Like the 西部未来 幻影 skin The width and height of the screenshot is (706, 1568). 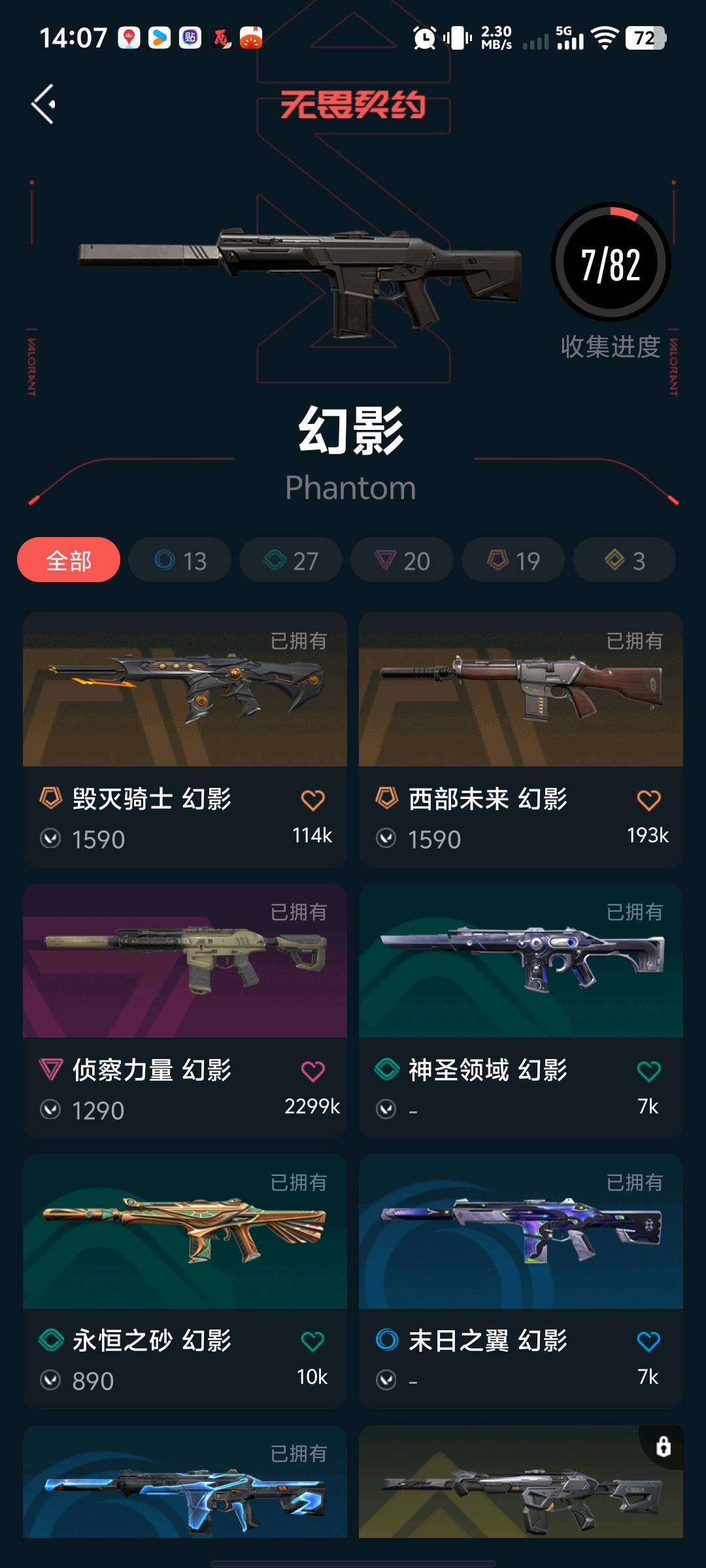[x=648, y=800]
